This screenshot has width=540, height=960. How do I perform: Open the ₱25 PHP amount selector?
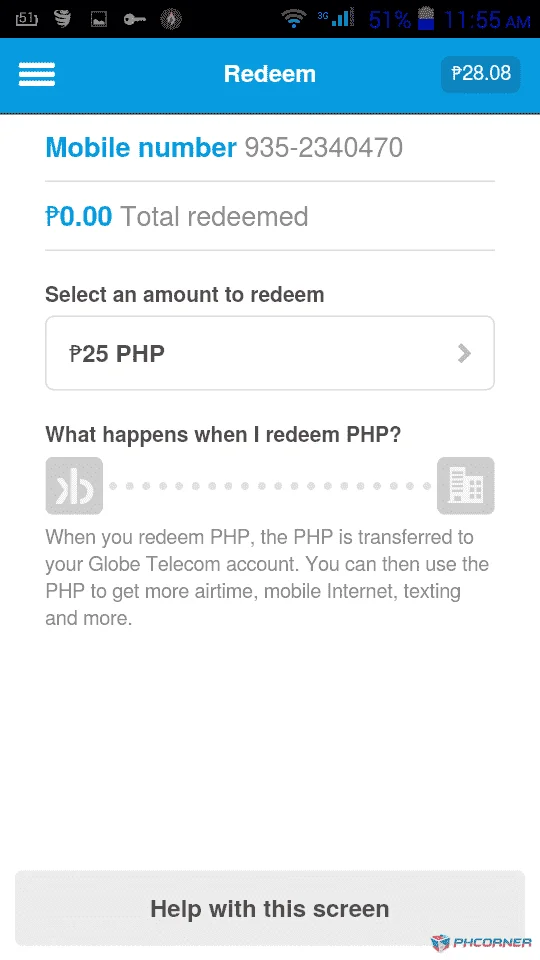(270, 353)
